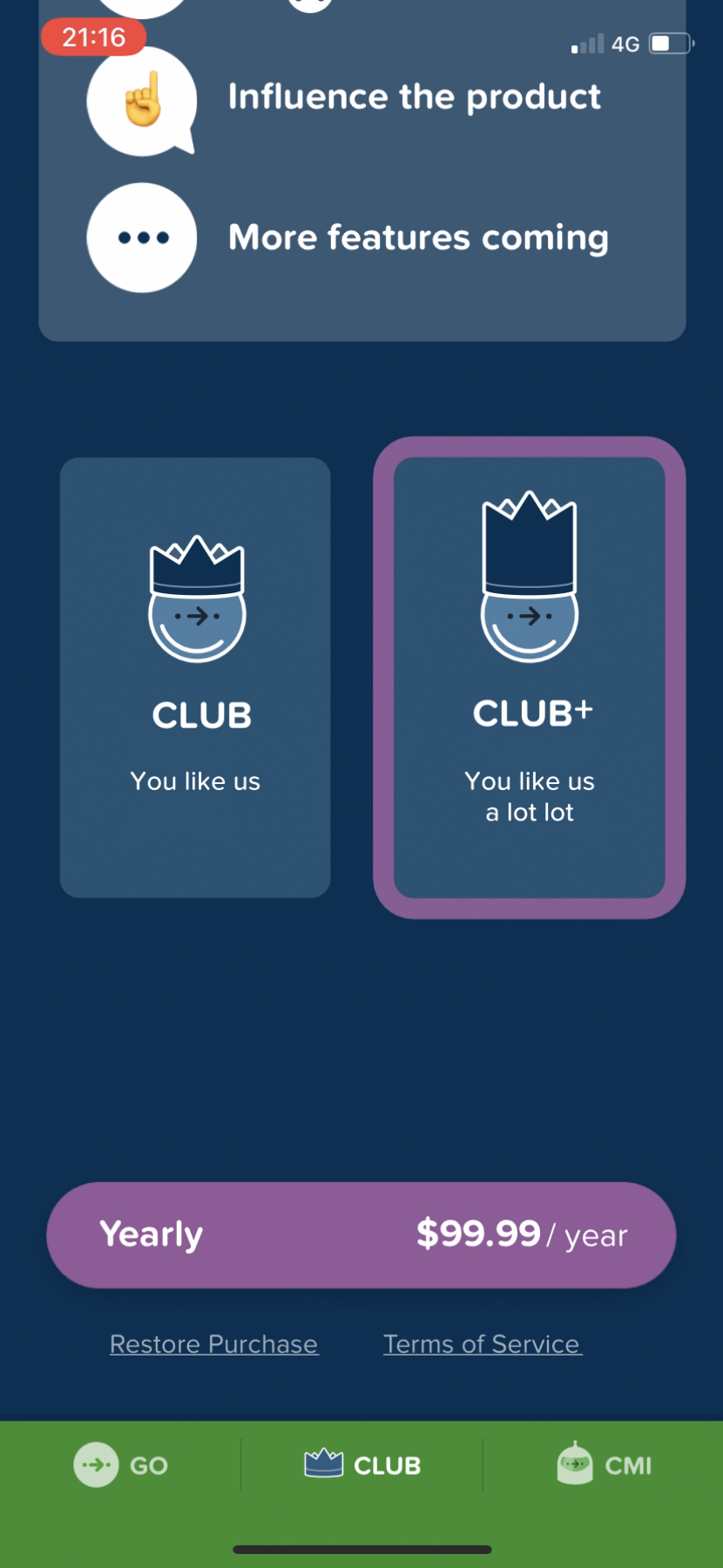The image size is (723, 1568).
Task: Expand the 'Influence the product' feature row
Action: pos(413,97)
